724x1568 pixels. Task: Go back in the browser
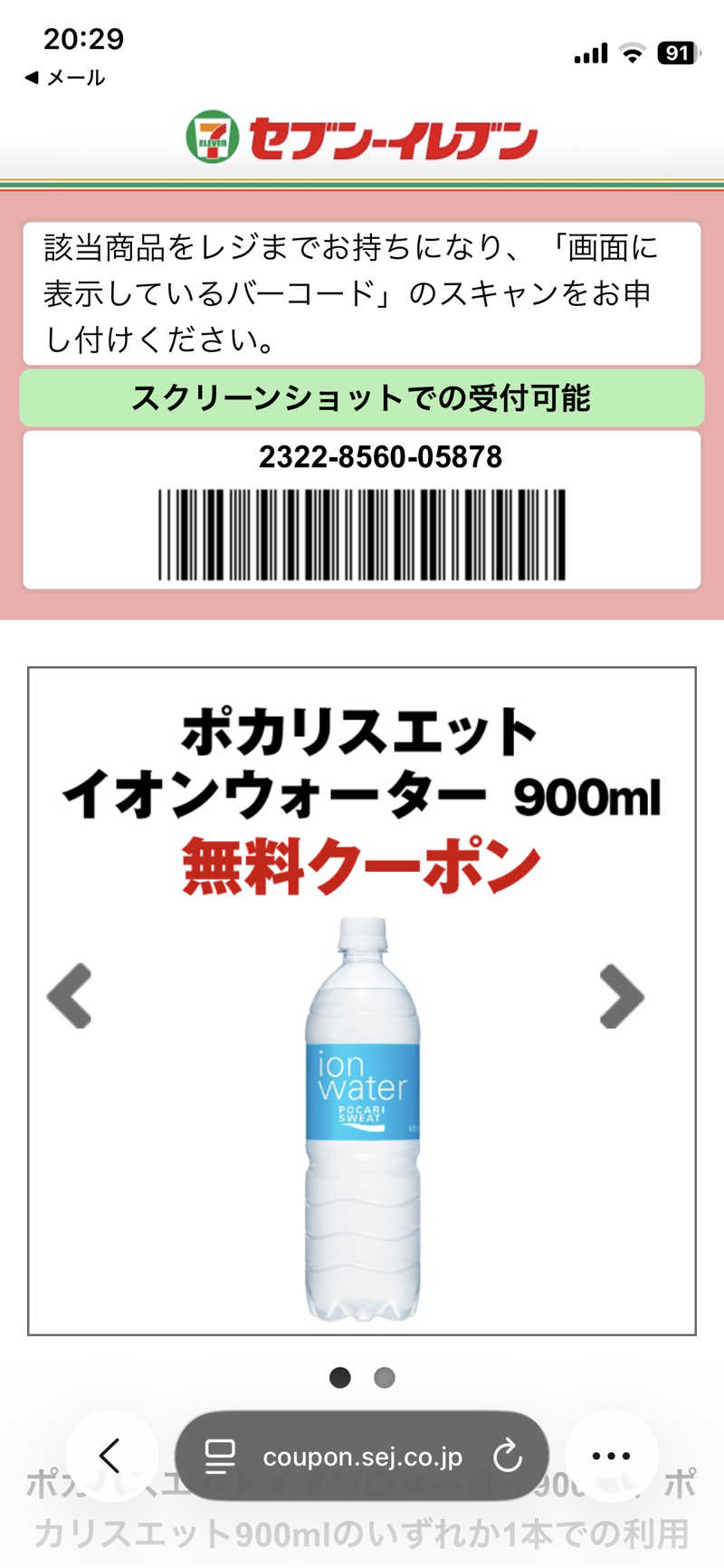click(x=110, y=1456)
